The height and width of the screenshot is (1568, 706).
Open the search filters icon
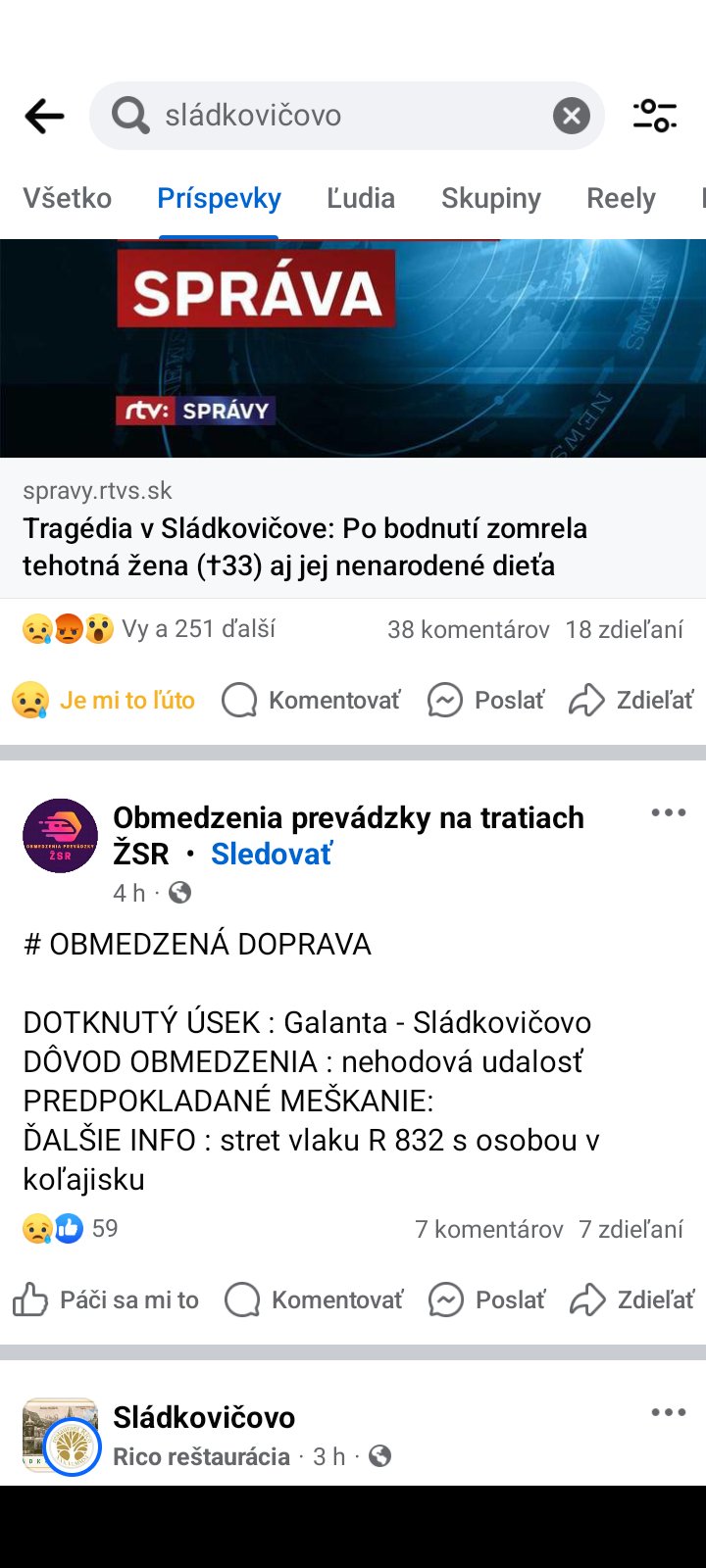coord(654,116)
